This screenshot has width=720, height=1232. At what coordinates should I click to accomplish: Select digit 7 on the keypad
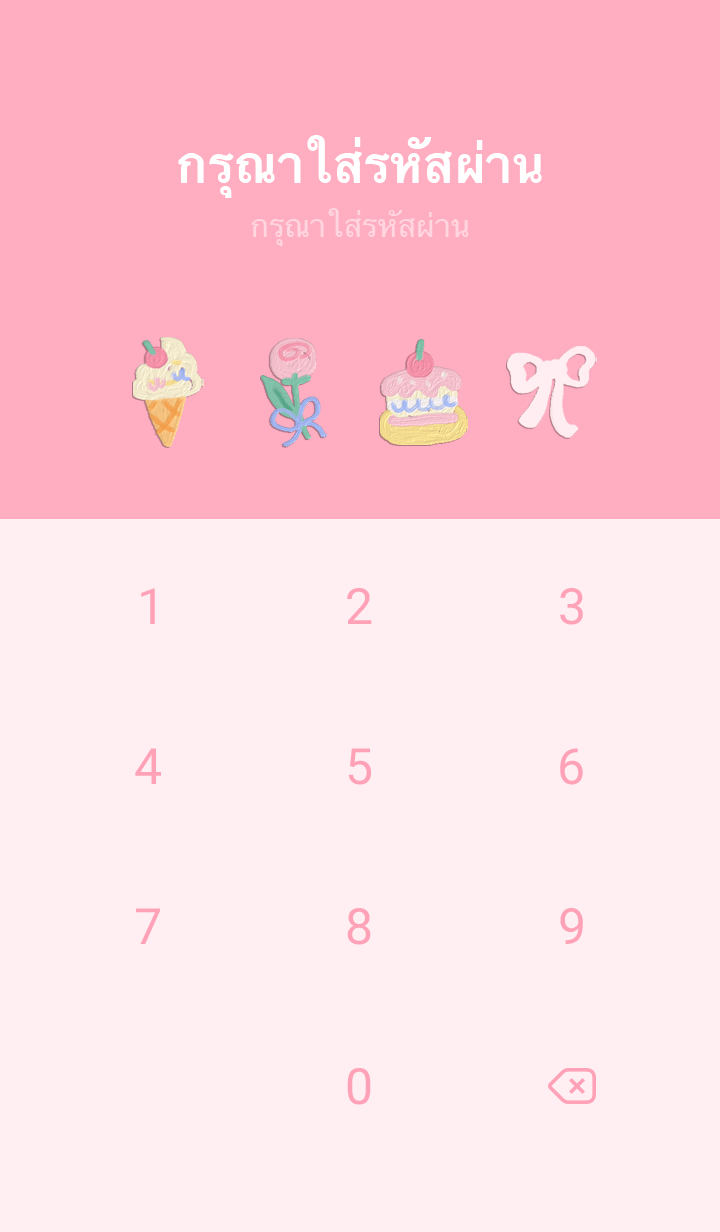pyautogui.click(x=148, y=927)
